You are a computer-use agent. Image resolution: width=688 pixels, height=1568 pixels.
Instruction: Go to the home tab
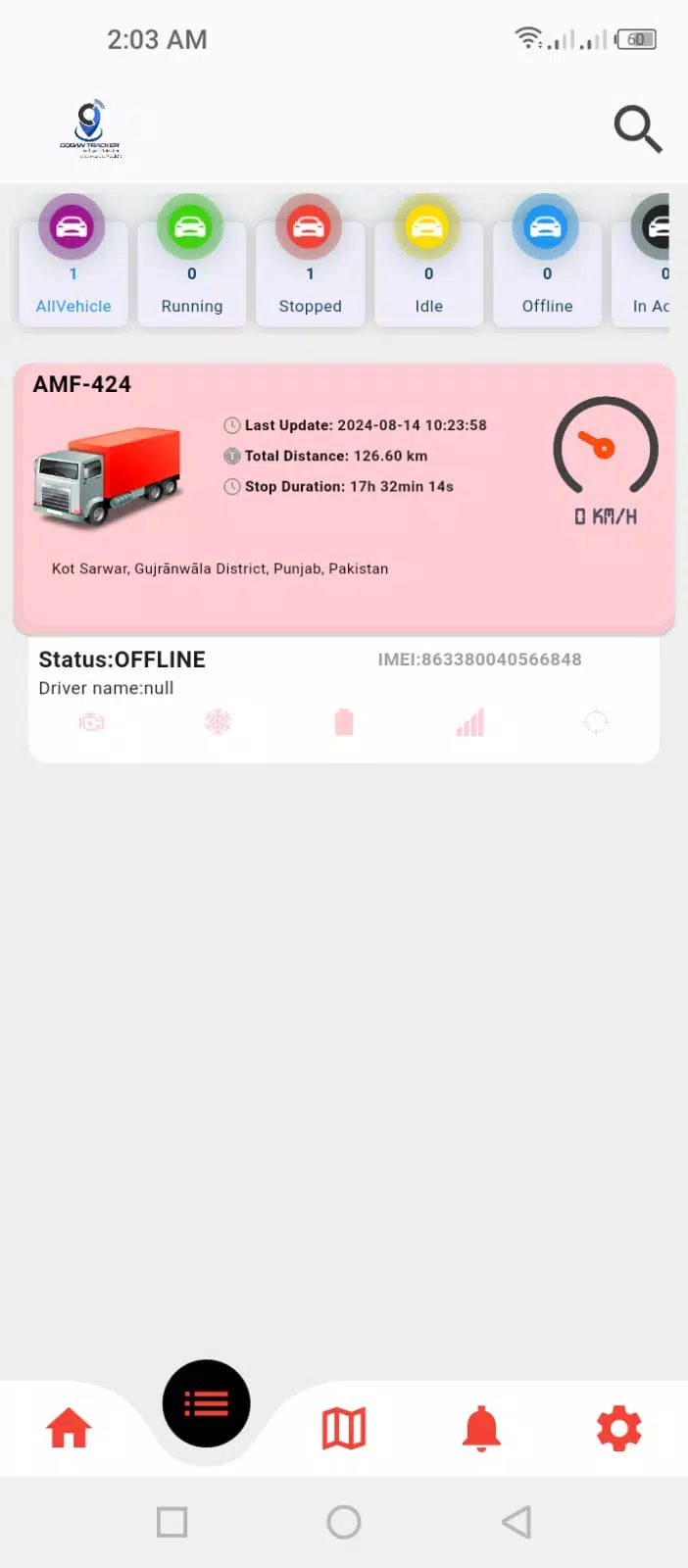pyautogui.click(x=69, y=1429)
